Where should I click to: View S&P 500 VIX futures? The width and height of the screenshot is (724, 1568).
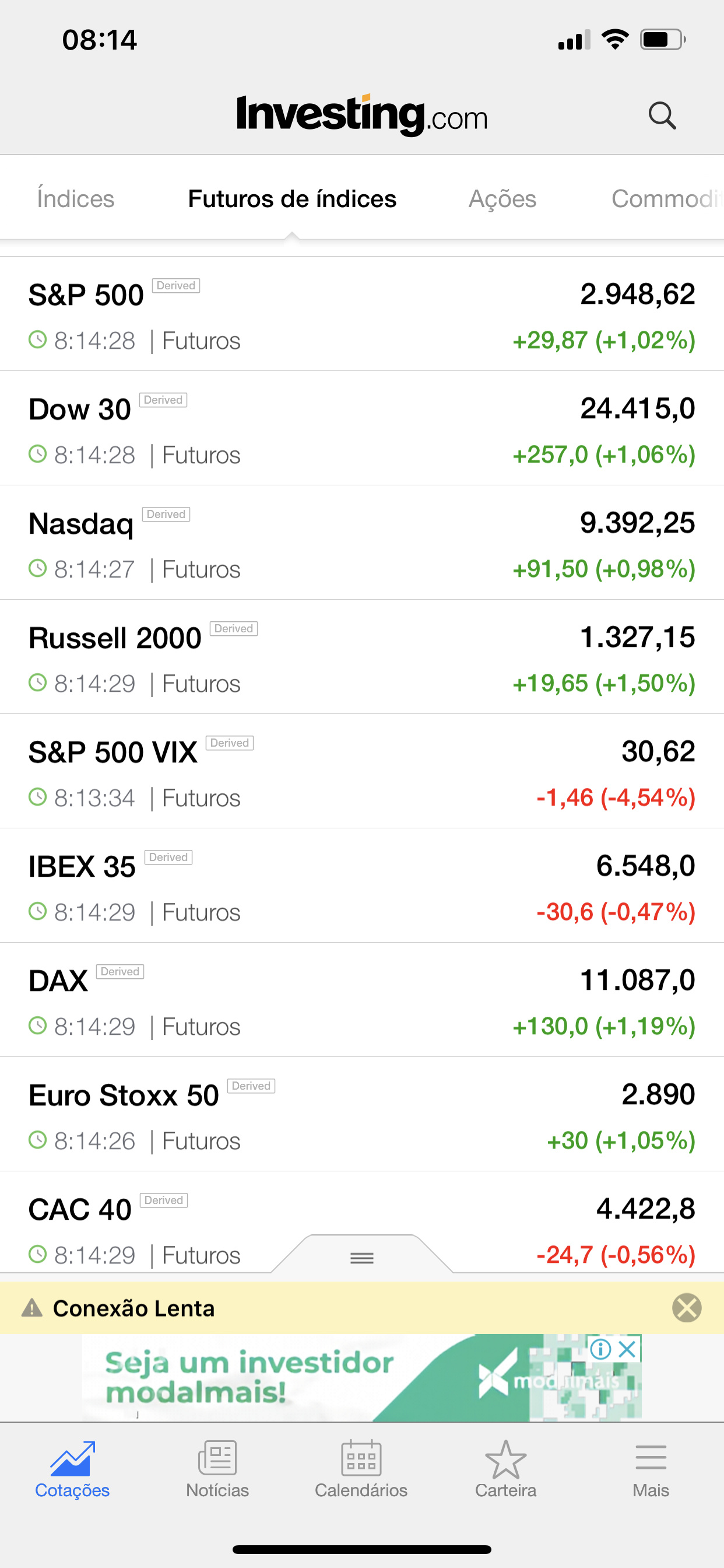[x=362, y=772]
